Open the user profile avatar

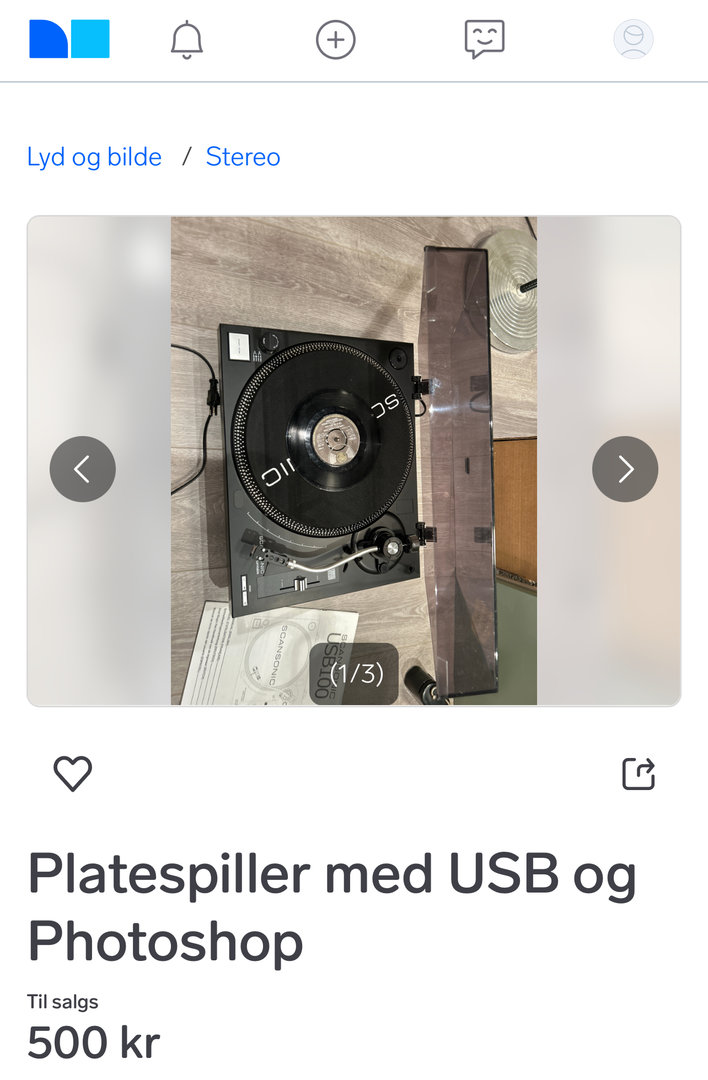(633, 40)
